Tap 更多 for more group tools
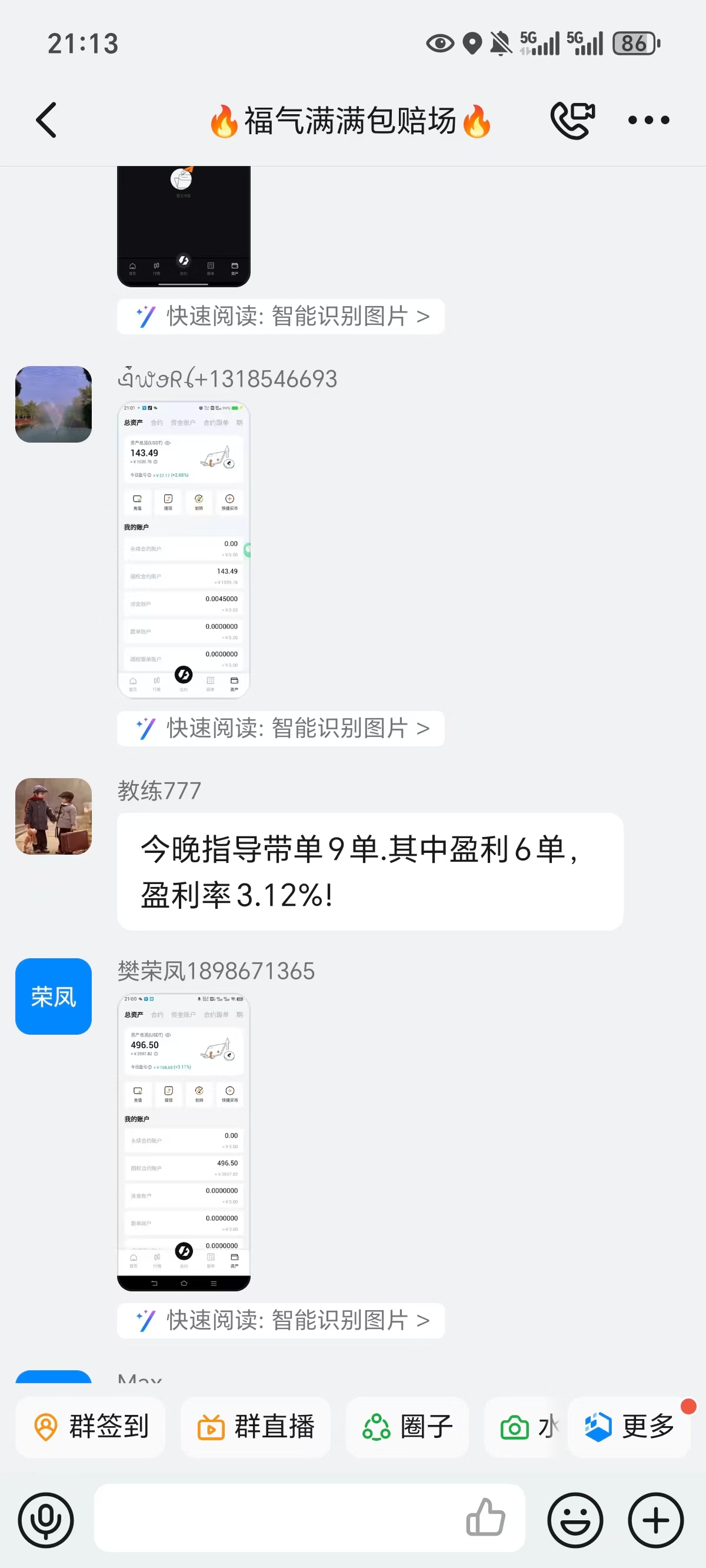 pos(630,1427)
